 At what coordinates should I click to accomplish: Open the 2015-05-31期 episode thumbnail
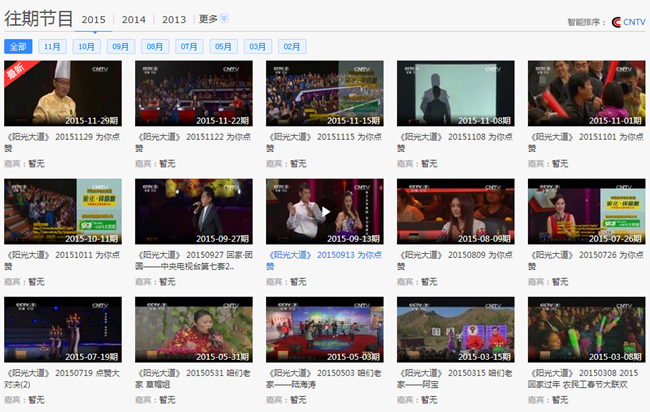(193, 329)
